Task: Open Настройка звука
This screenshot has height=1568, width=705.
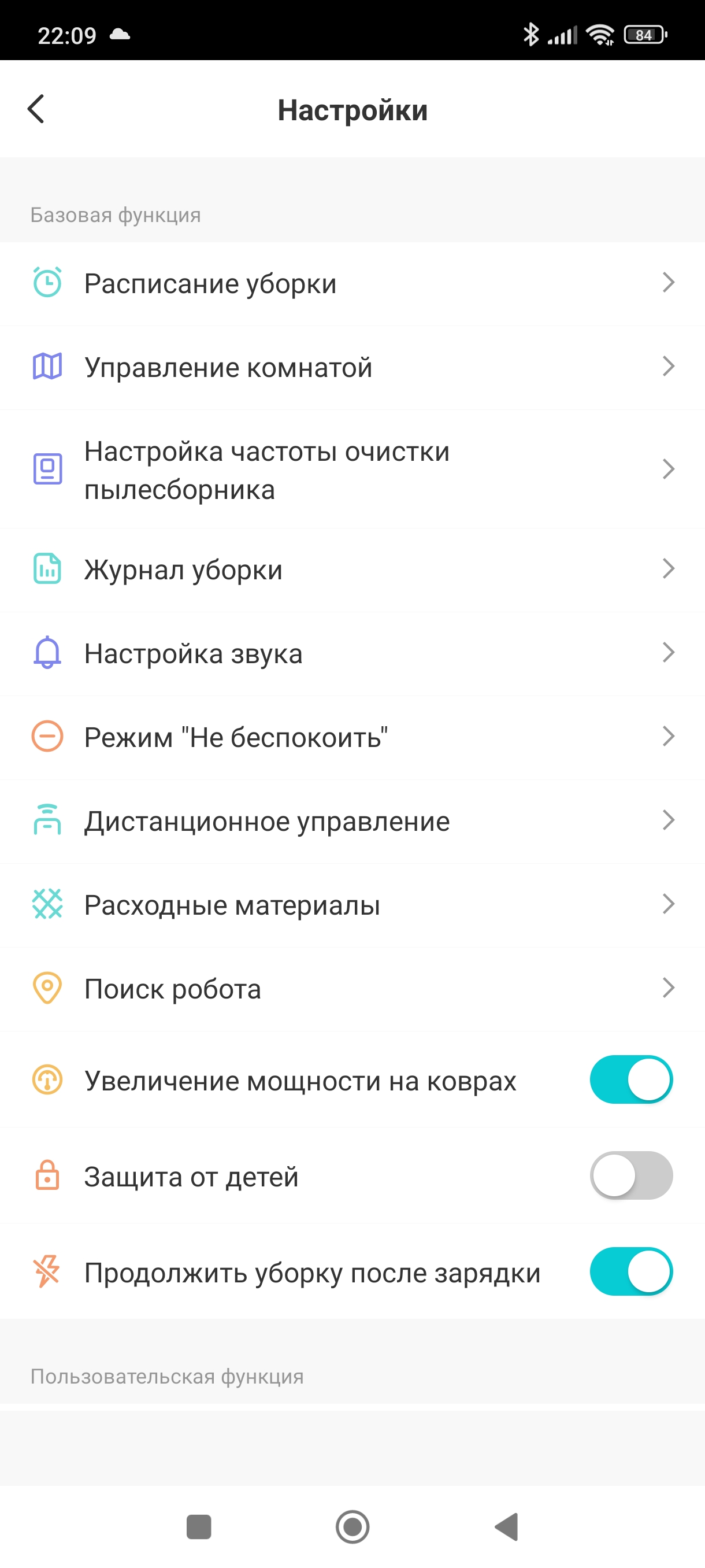Action: pyautogui.click(x=352, y=653)
